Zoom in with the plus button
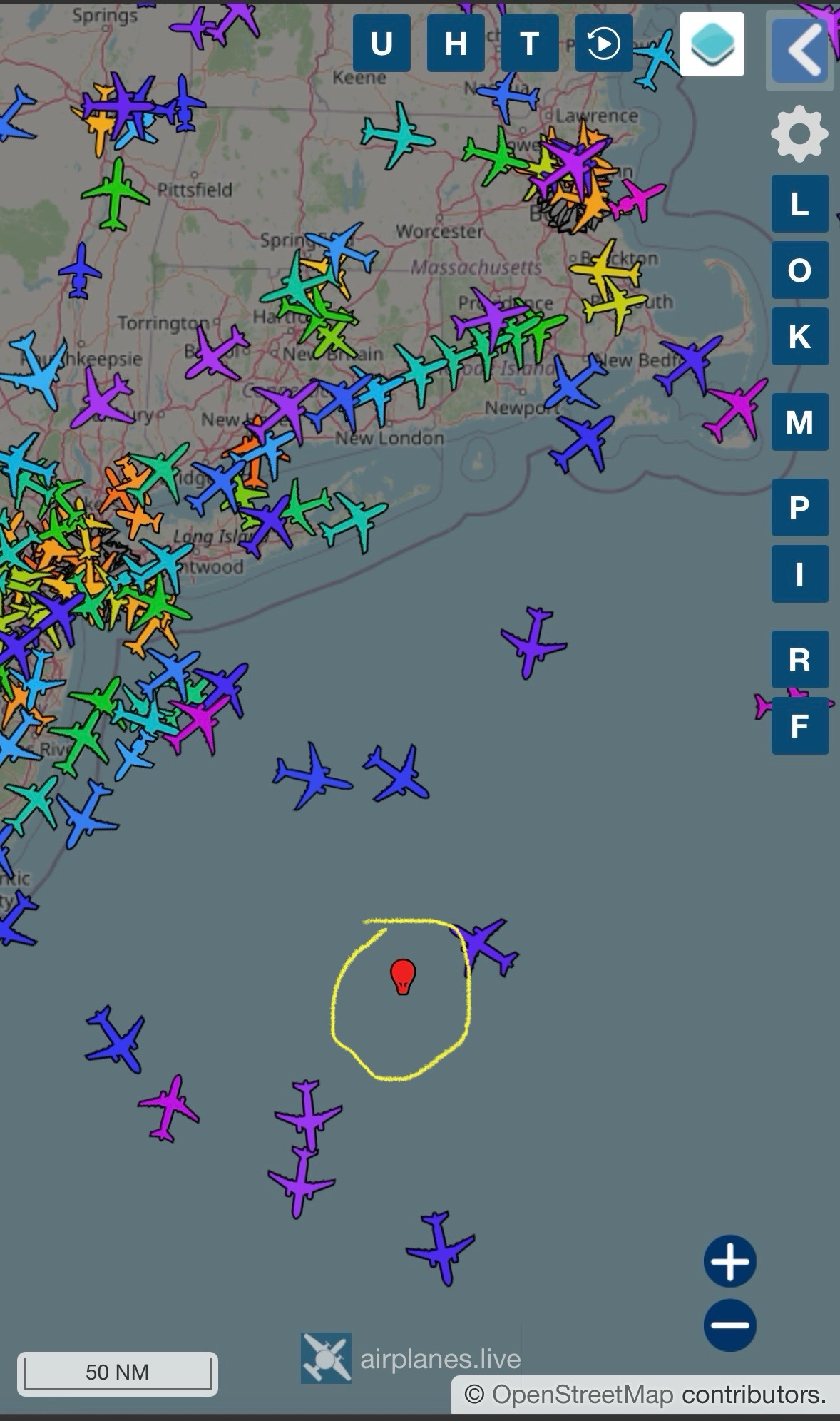 pyautogui.click(x=730, y=1261)
